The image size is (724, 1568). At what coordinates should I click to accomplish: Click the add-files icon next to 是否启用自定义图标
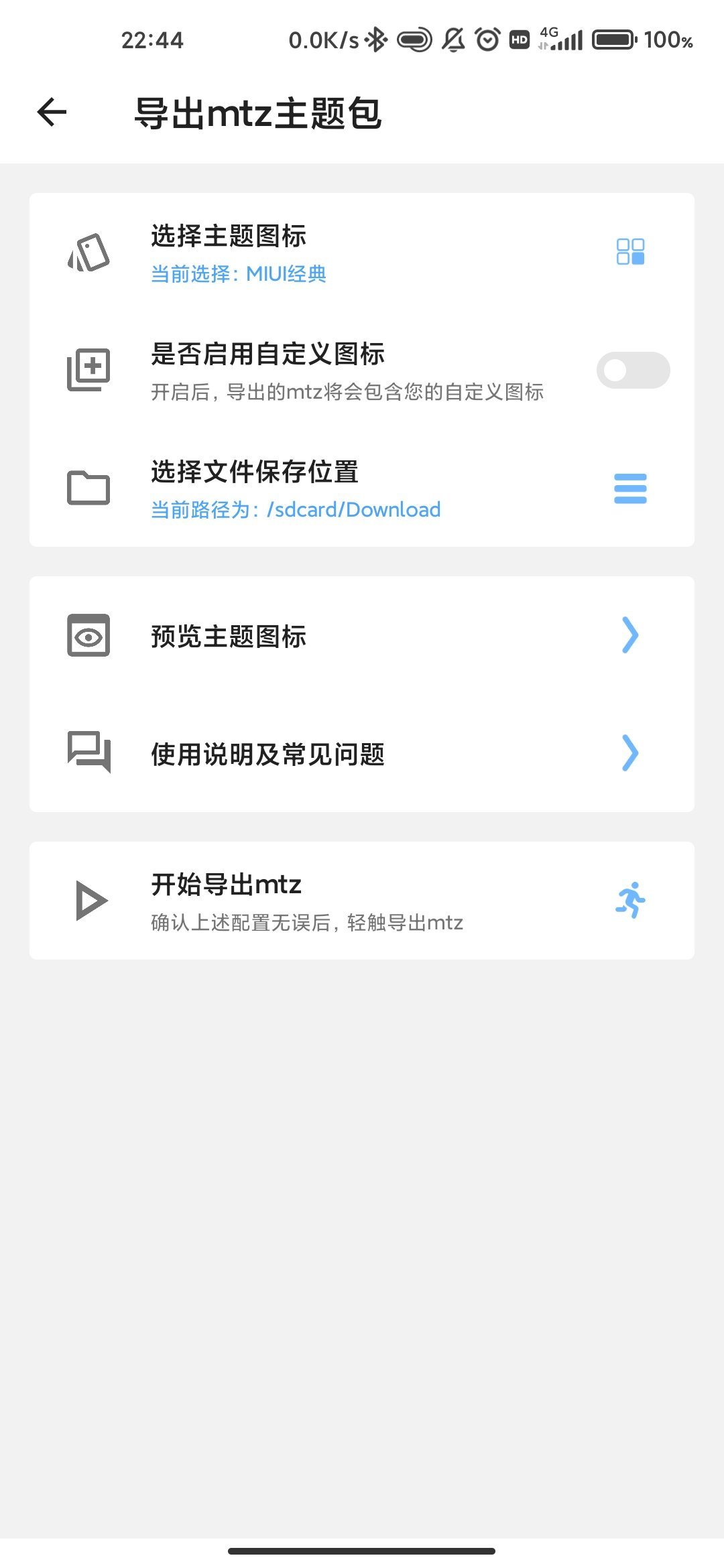coord(89,369)
